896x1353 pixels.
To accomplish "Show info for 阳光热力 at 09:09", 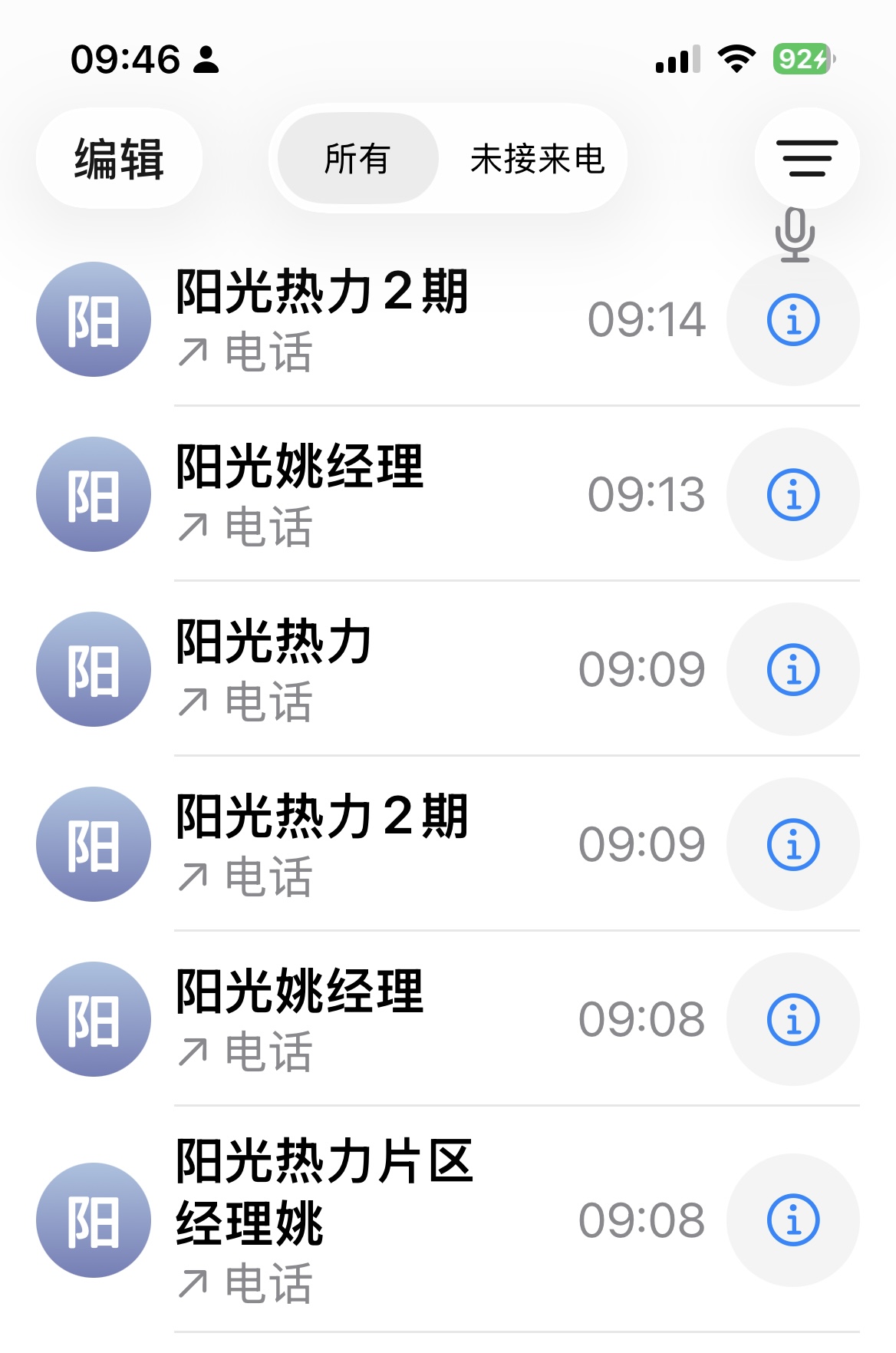I will (x=793, y=669).
